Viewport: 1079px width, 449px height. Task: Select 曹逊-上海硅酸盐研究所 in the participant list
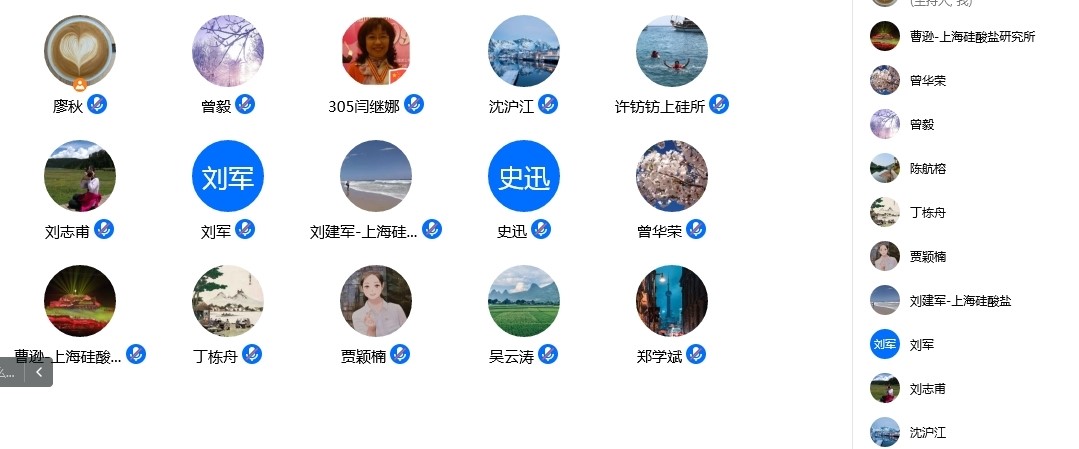click(x=971, y=37)
